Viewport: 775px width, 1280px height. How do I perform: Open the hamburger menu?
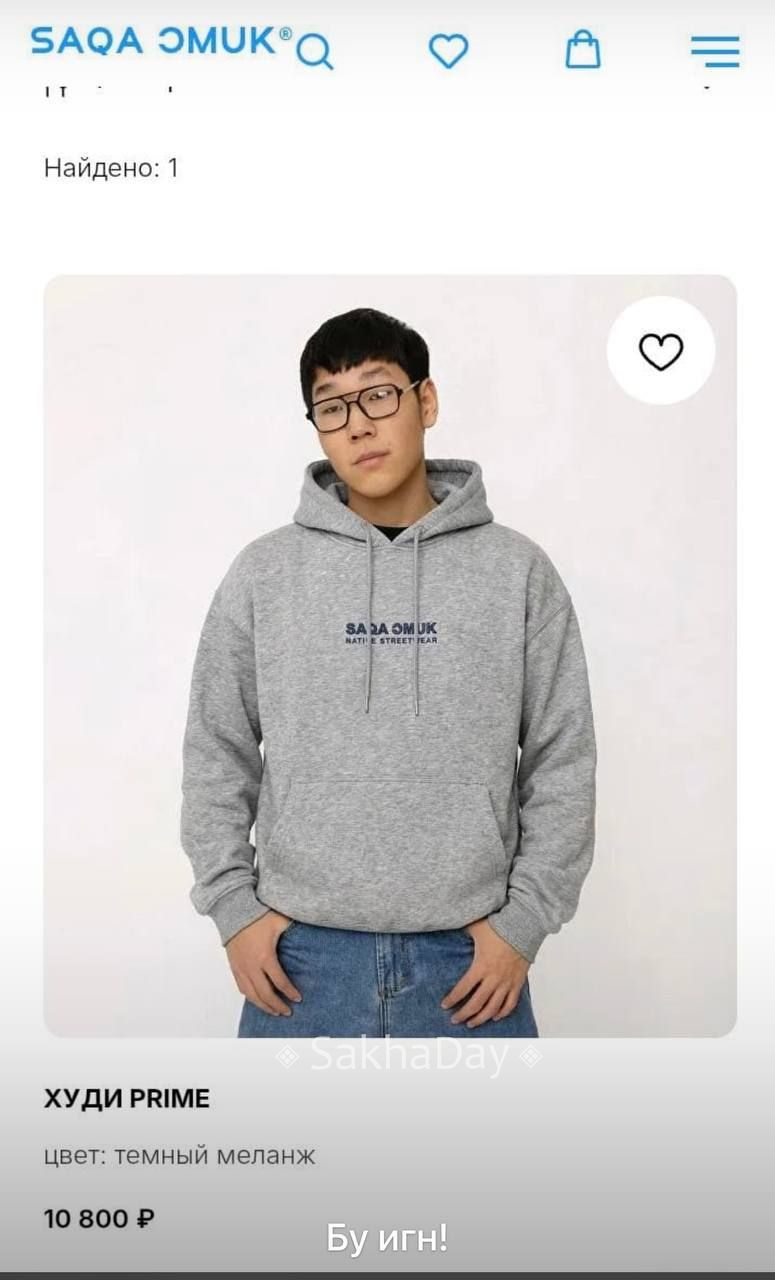pos(715,51)
